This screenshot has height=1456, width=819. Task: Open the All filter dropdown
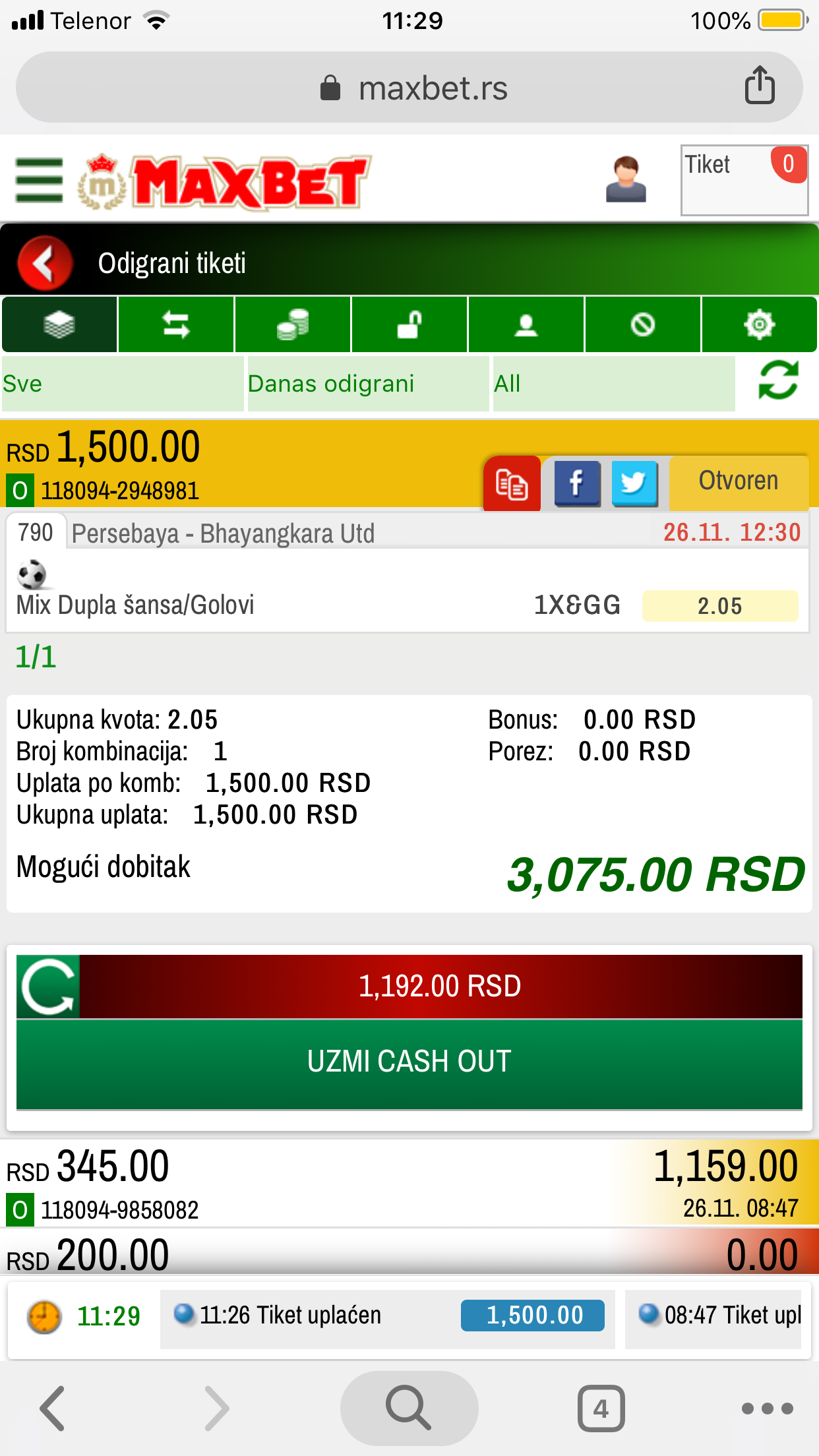(614, 384)
